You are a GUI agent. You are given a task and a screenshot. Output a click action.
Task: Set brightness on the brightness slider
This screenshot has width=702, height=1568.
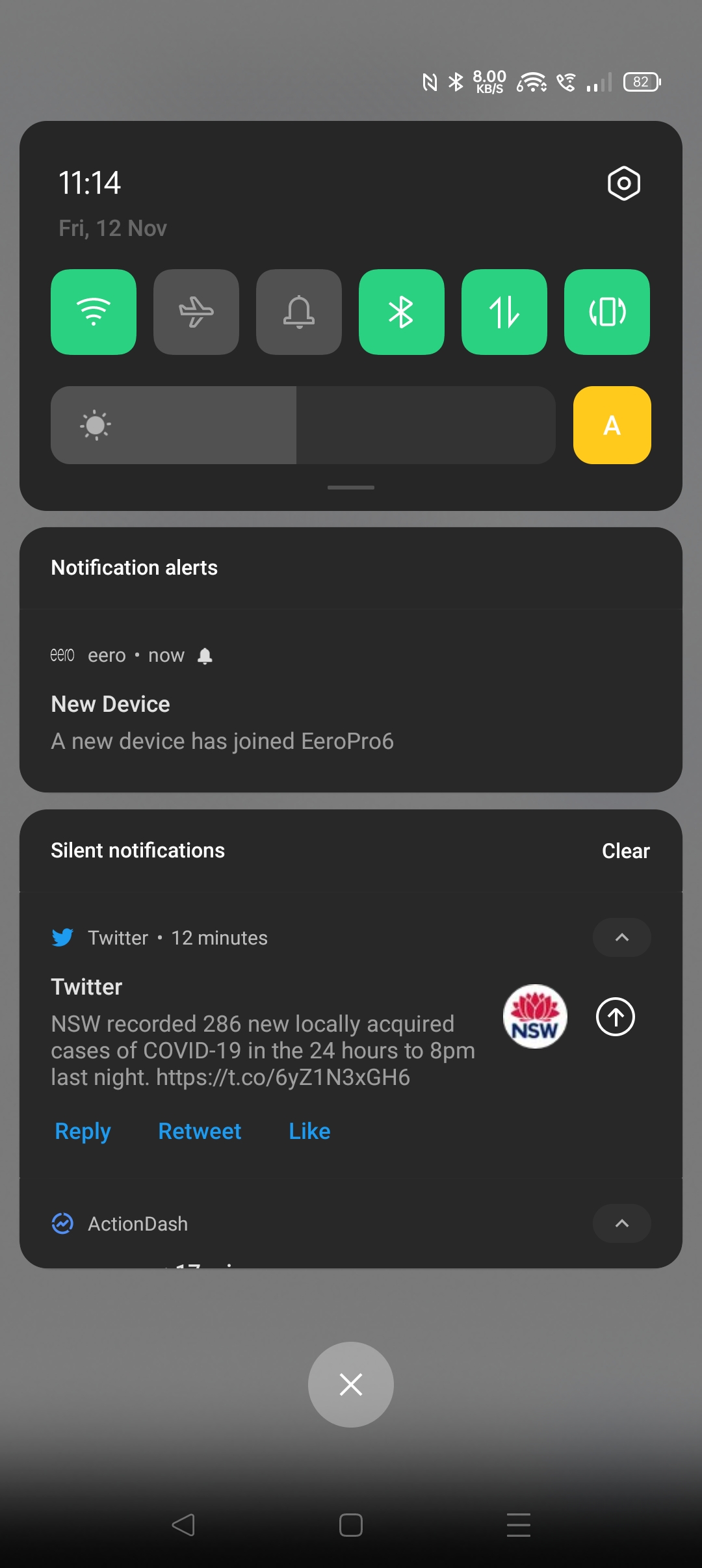pos(303,425)
